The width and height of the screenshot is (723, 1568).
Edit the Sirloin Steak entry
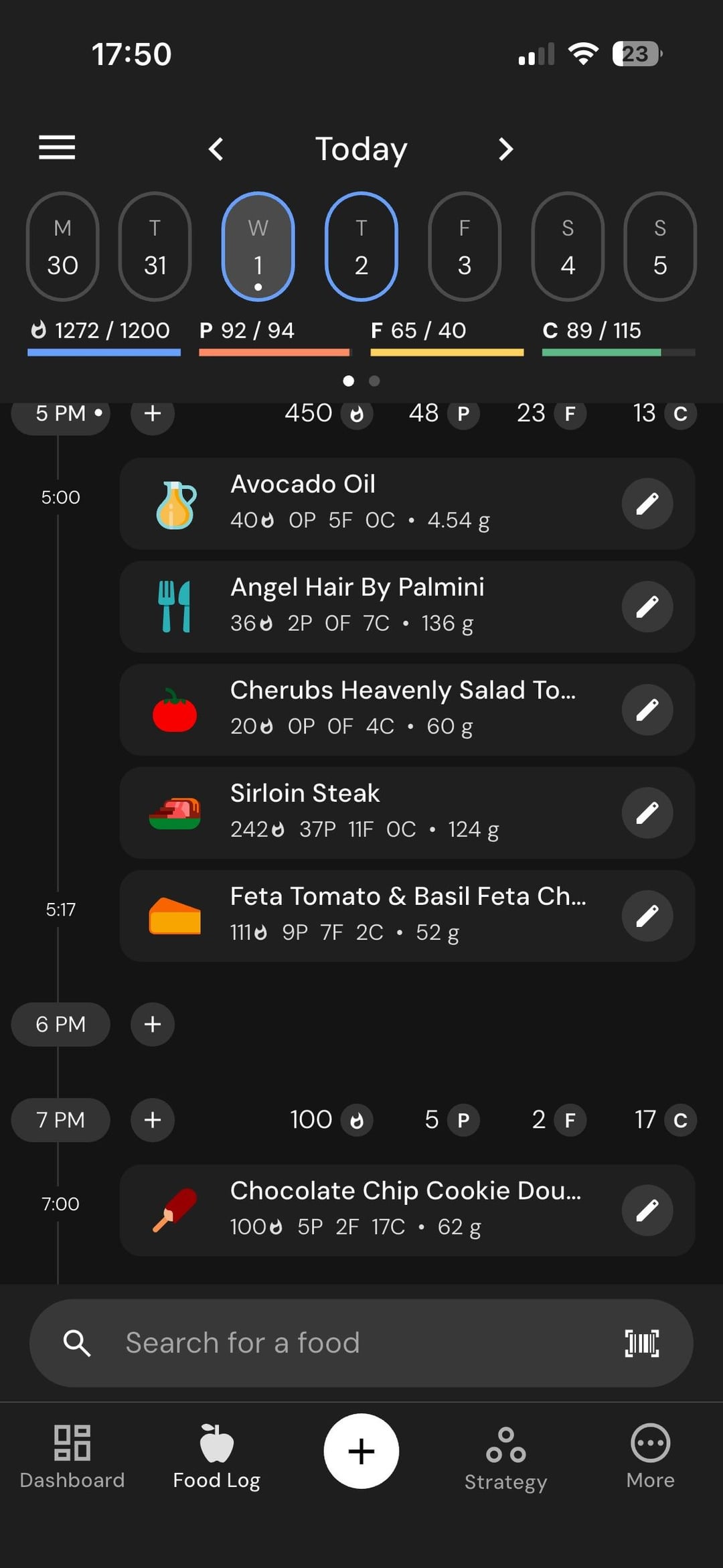click(x=647, y=813)
